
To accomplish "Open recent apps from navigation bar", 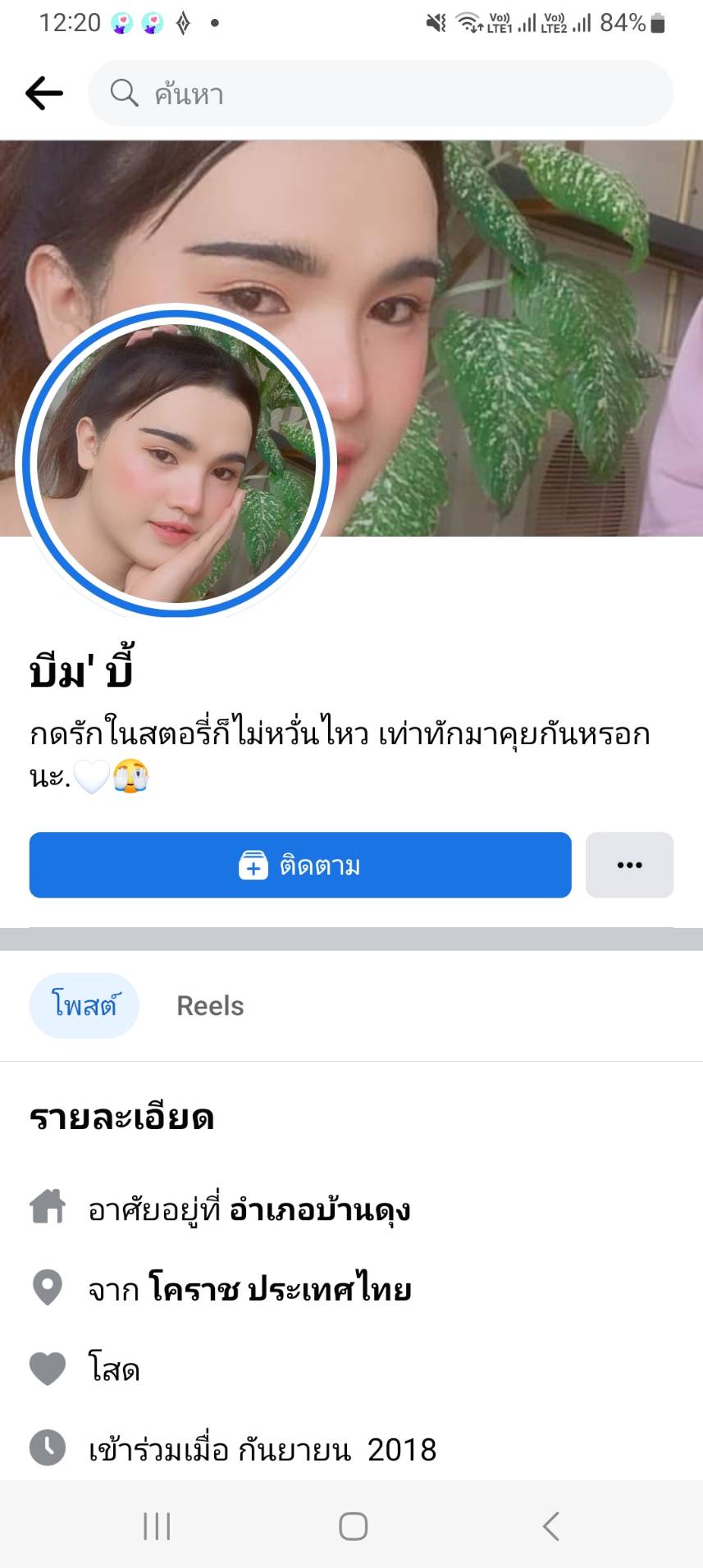I will (157, 1526).
